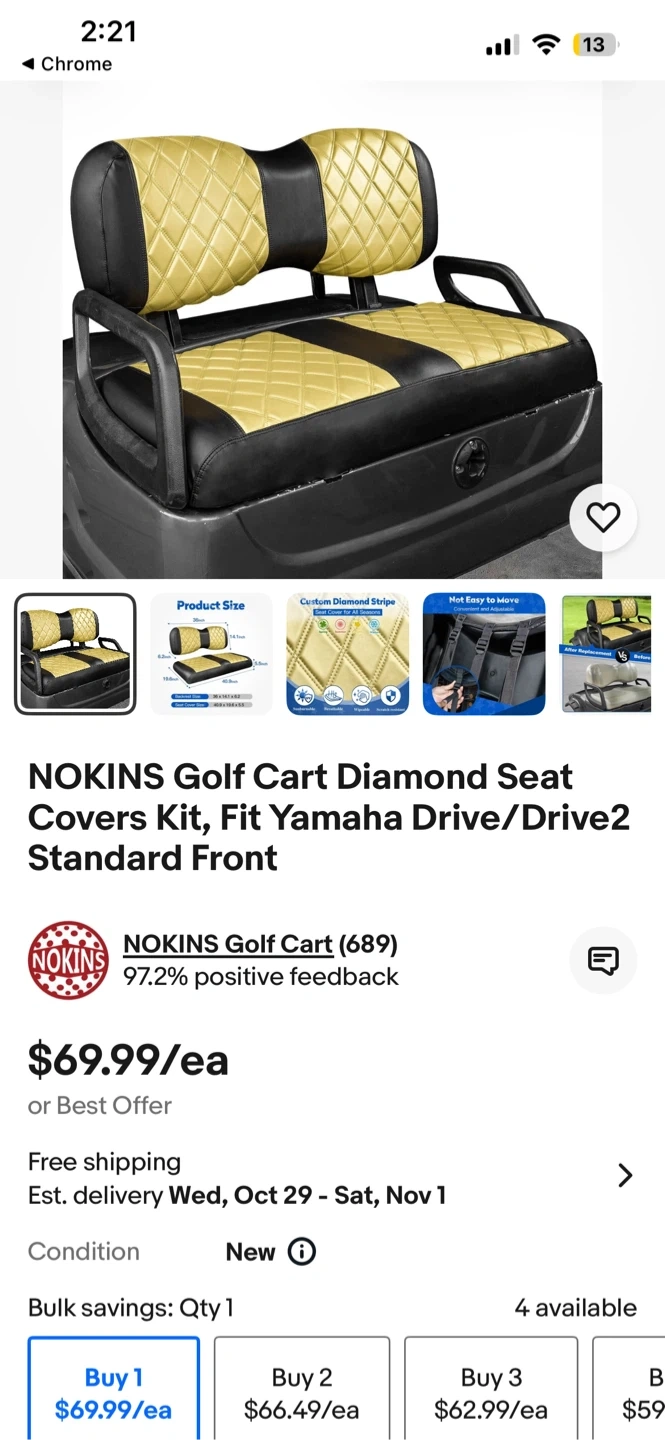Choose Buy 2 at $66.49 each
Image resolution: width=665 pixels, height=1440 pixels.
301,1393
